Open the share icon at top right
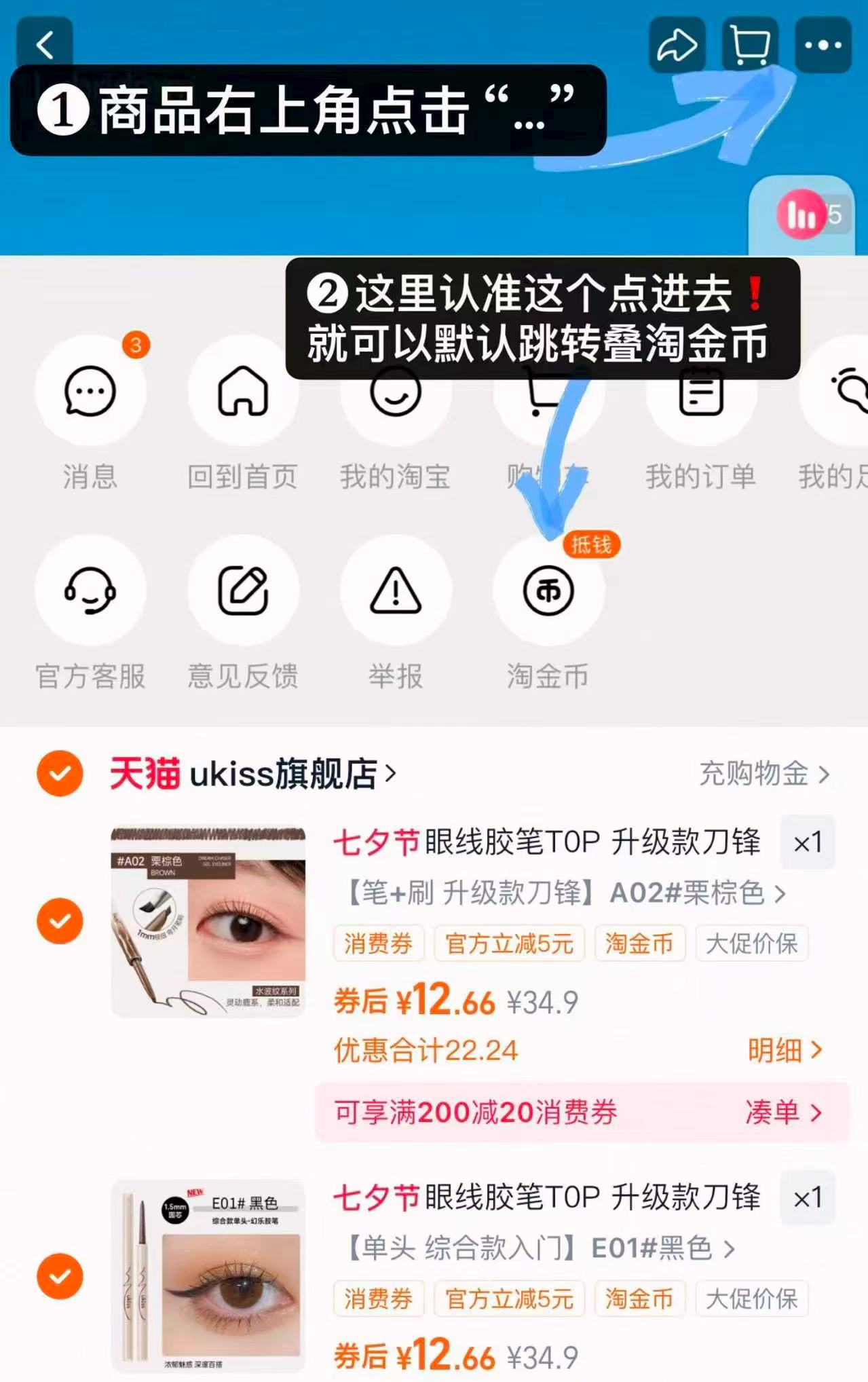Viewport: 868px width, 1382px height. [676, 44]
